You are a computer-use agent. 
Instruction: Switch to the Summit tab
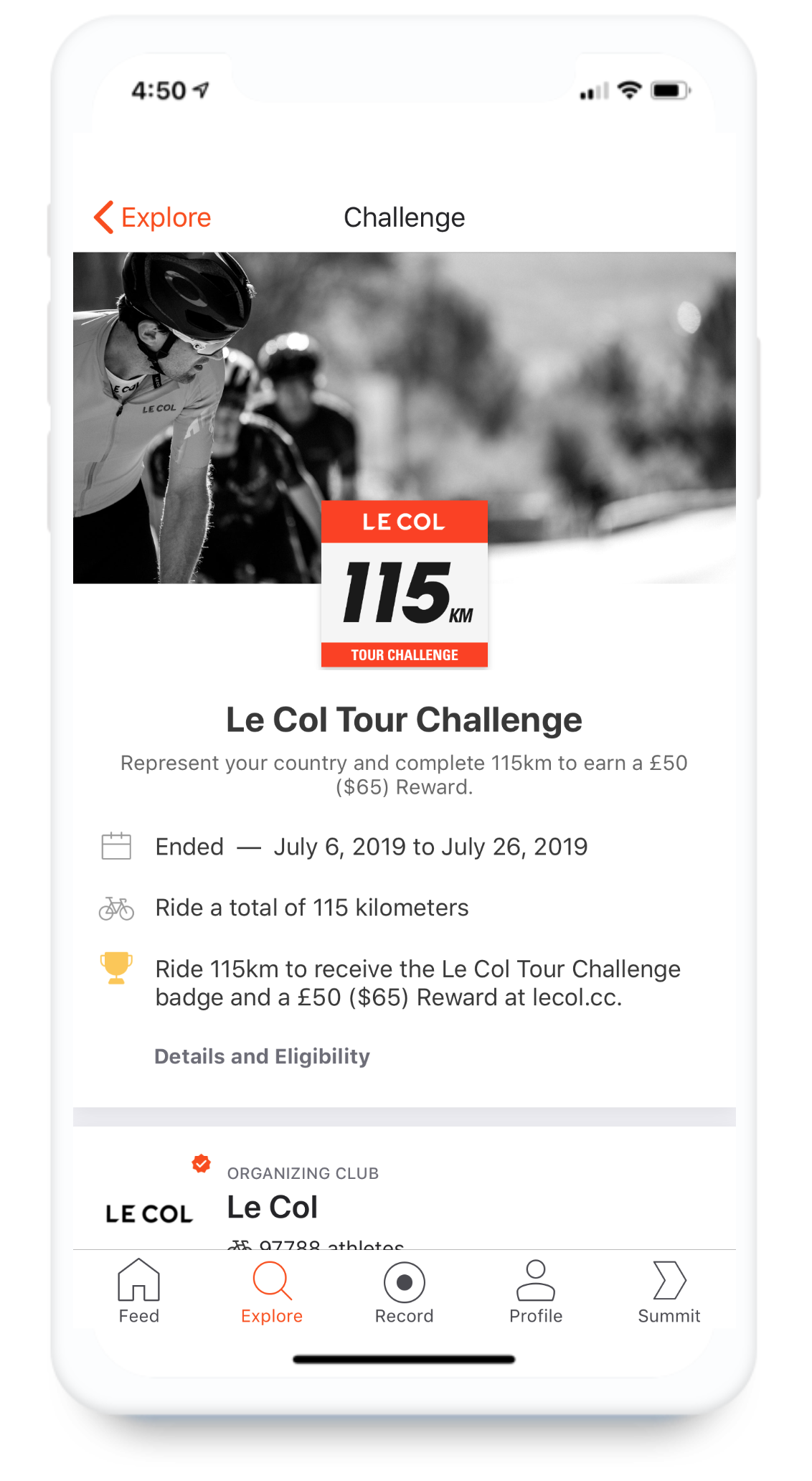tap(669, 1291)
